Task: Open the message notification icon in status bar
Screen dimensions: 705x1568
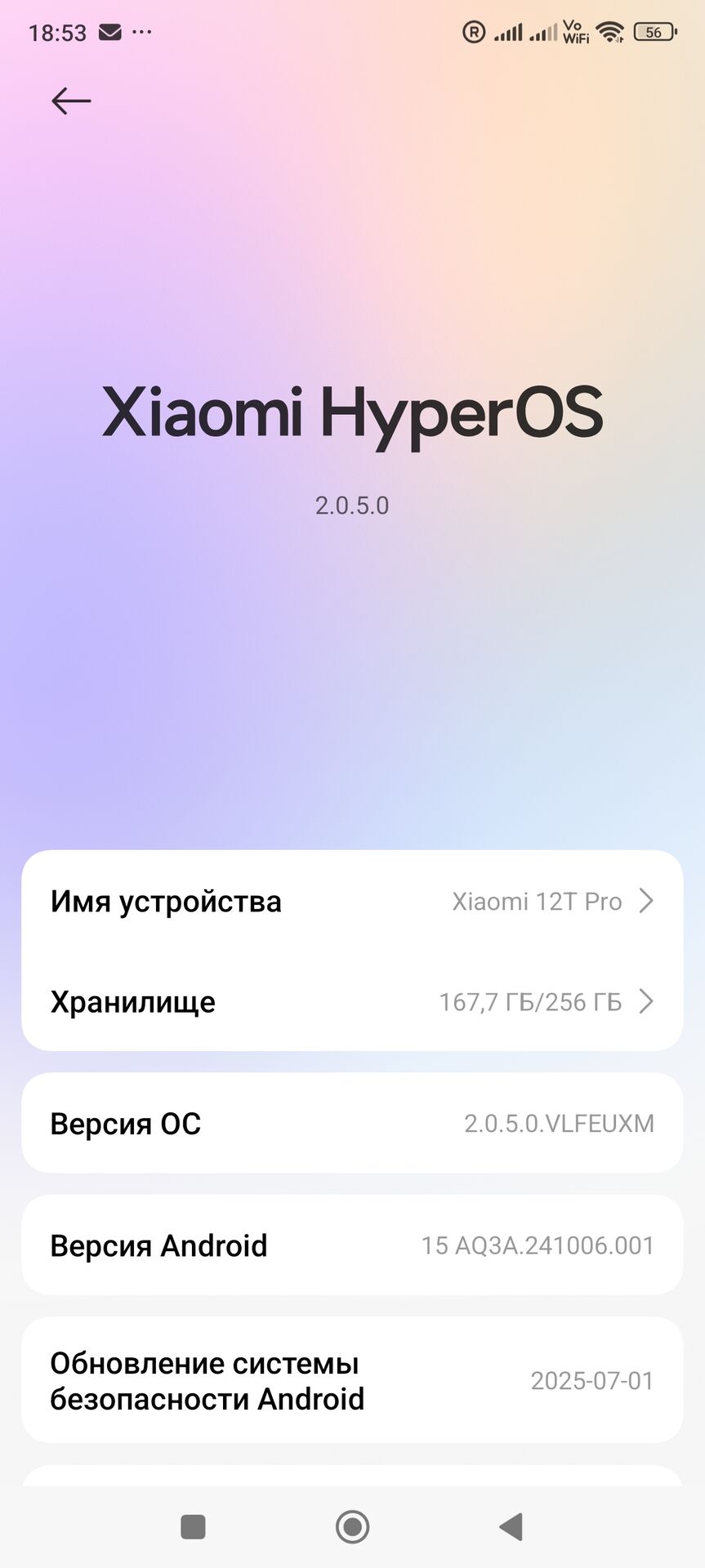Action: [109, 31]
